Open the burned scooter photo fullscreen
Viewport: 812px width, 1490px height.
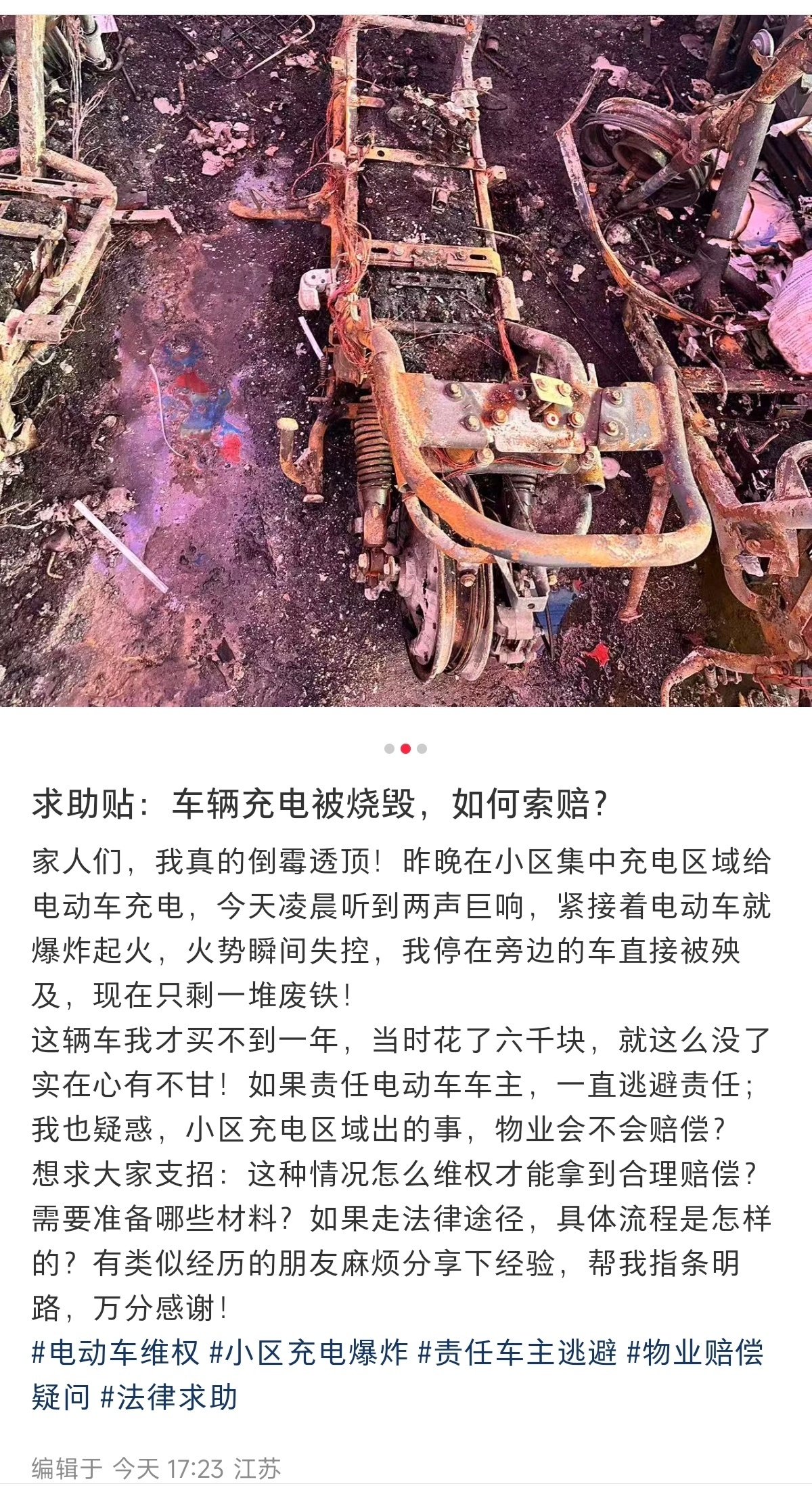click(x=406, y=359)
